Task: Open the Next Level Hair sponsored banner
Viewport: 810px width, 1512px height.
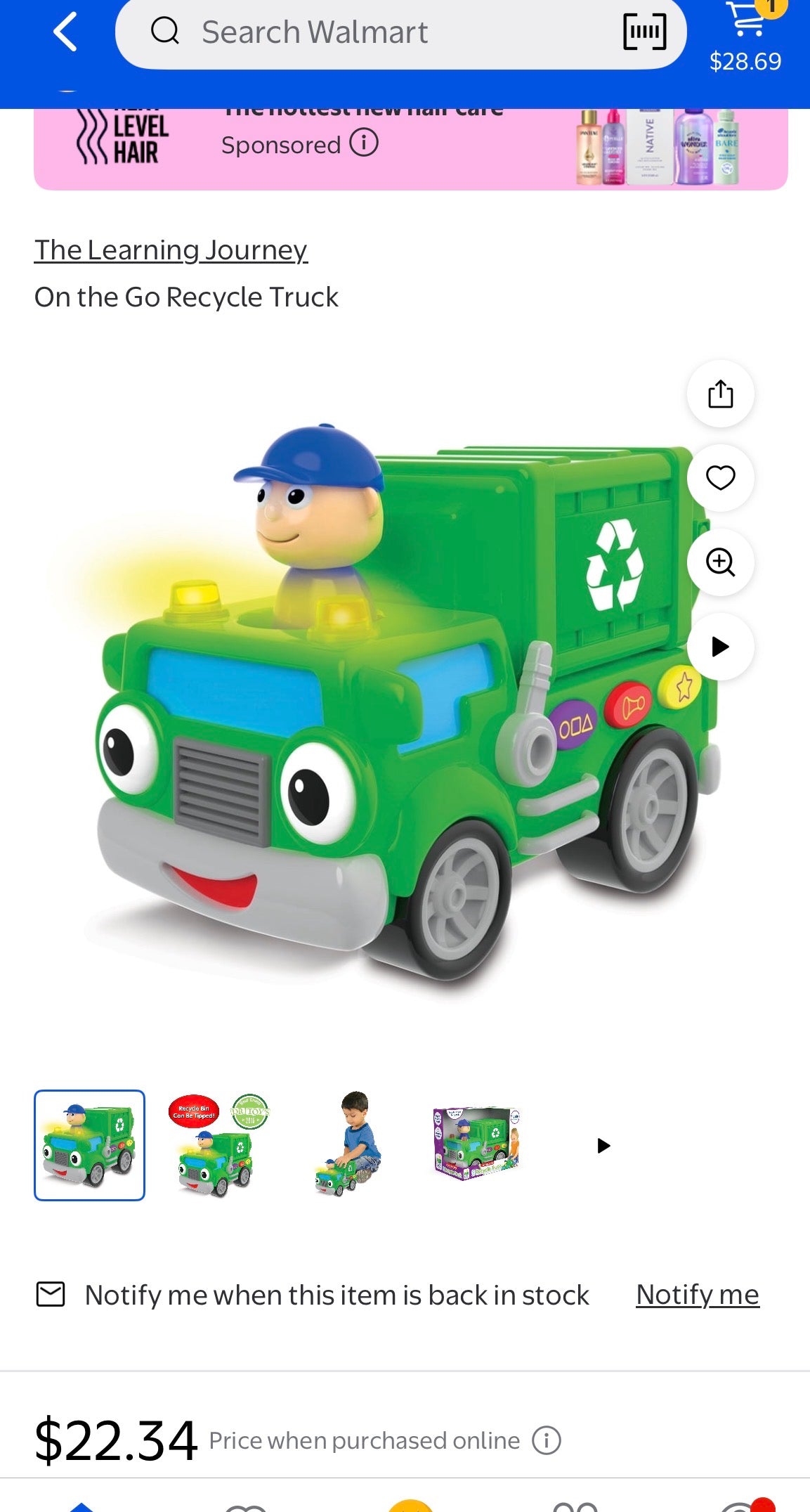Action: click(410, 149)
